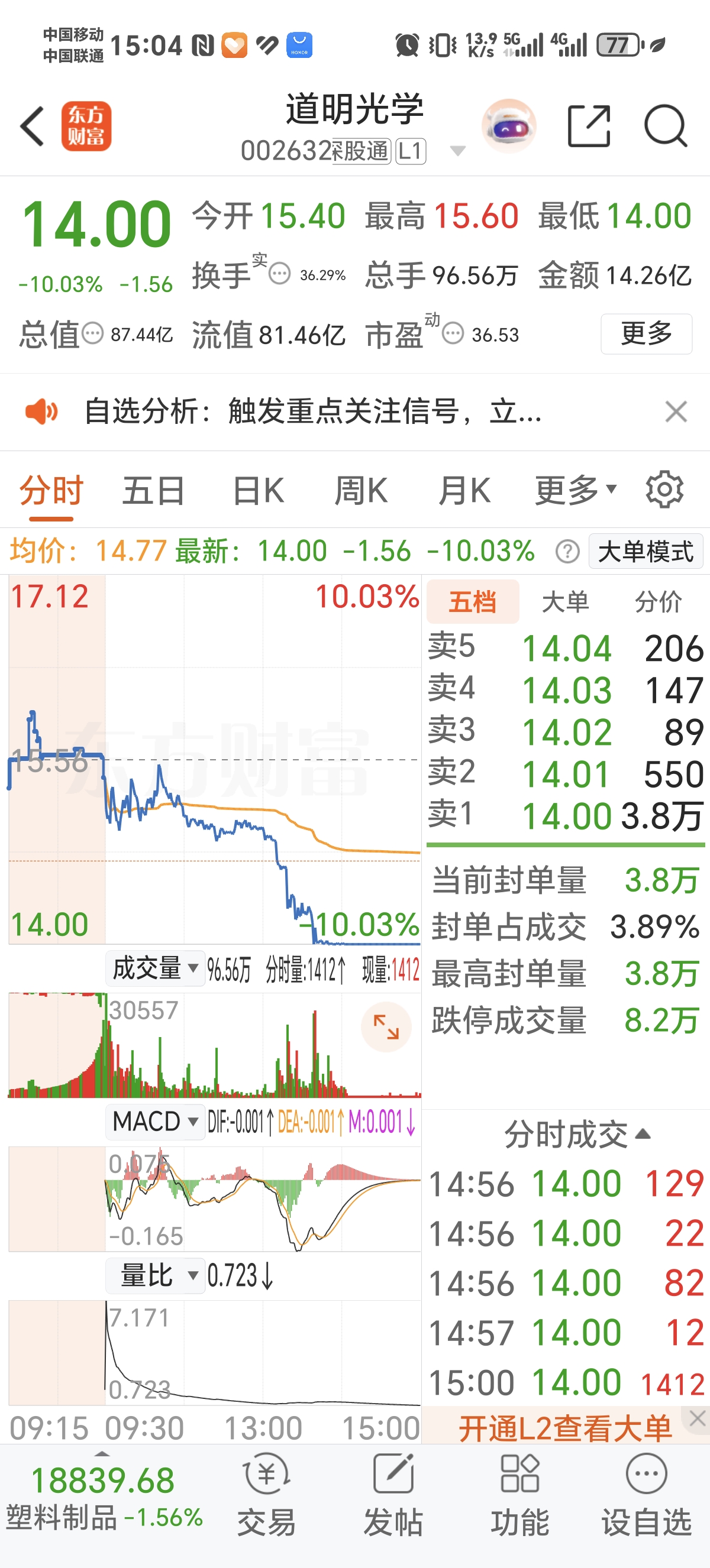Screen dimensions: 710x1568
Task: Switch to the 分价 tab
Action: (657, 602)
